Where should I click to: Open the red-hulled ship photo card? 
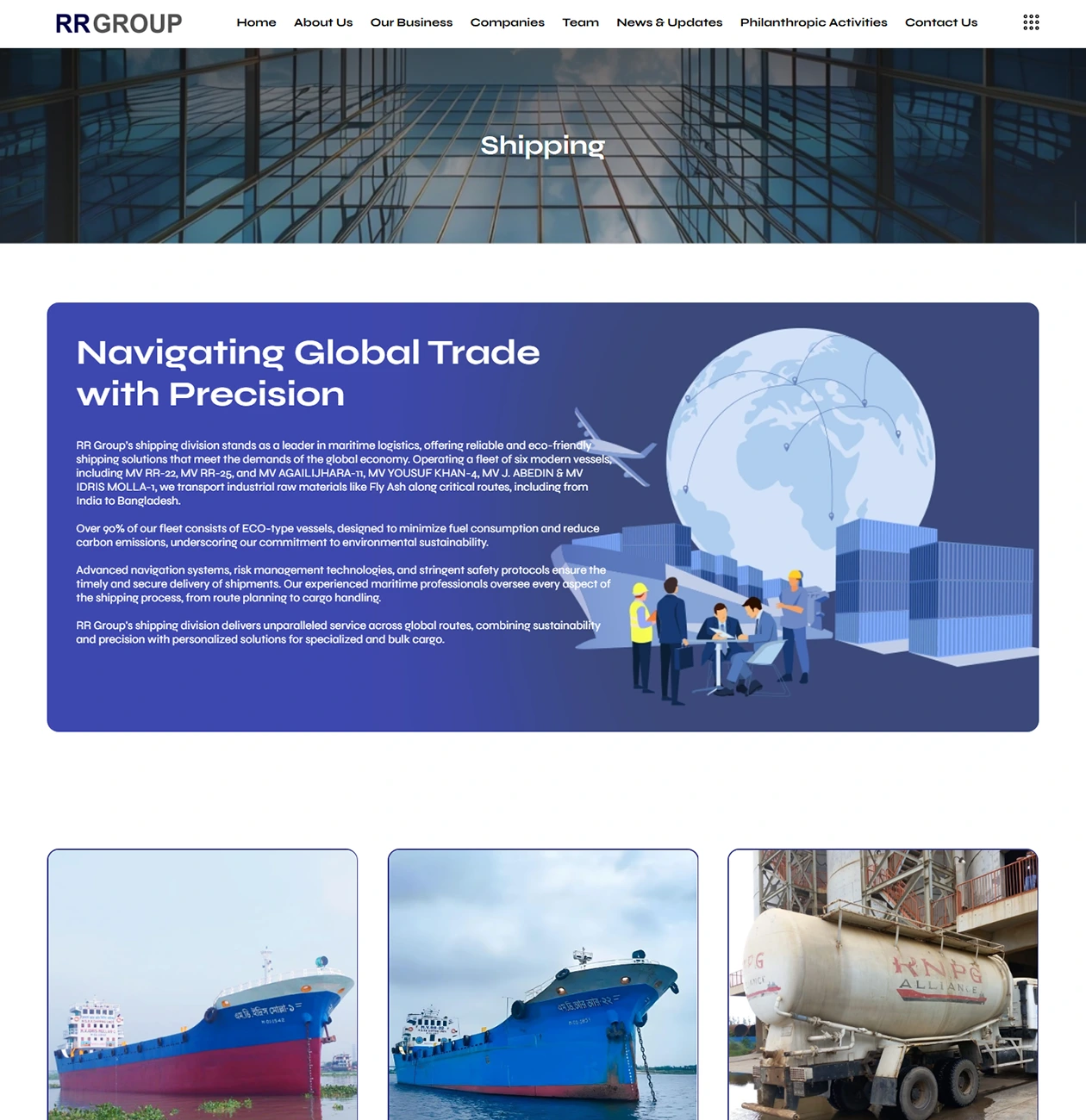click(203, 985)
